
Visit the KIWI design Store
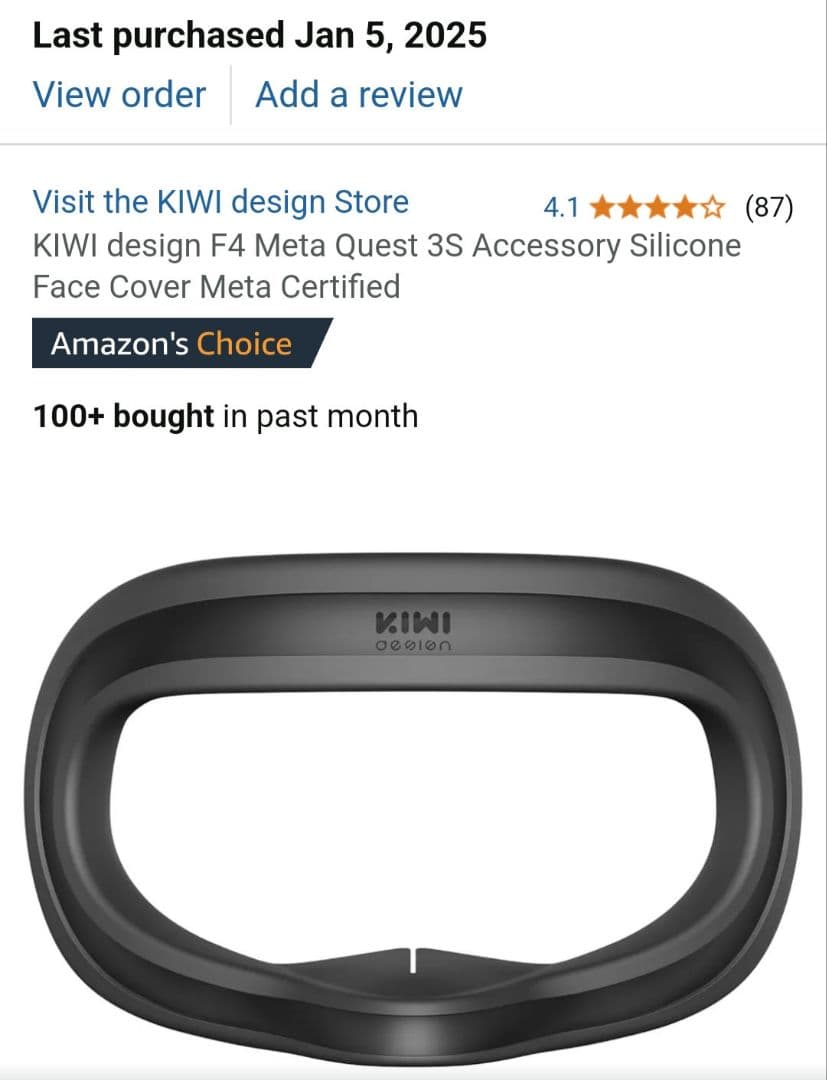point(220,202)
